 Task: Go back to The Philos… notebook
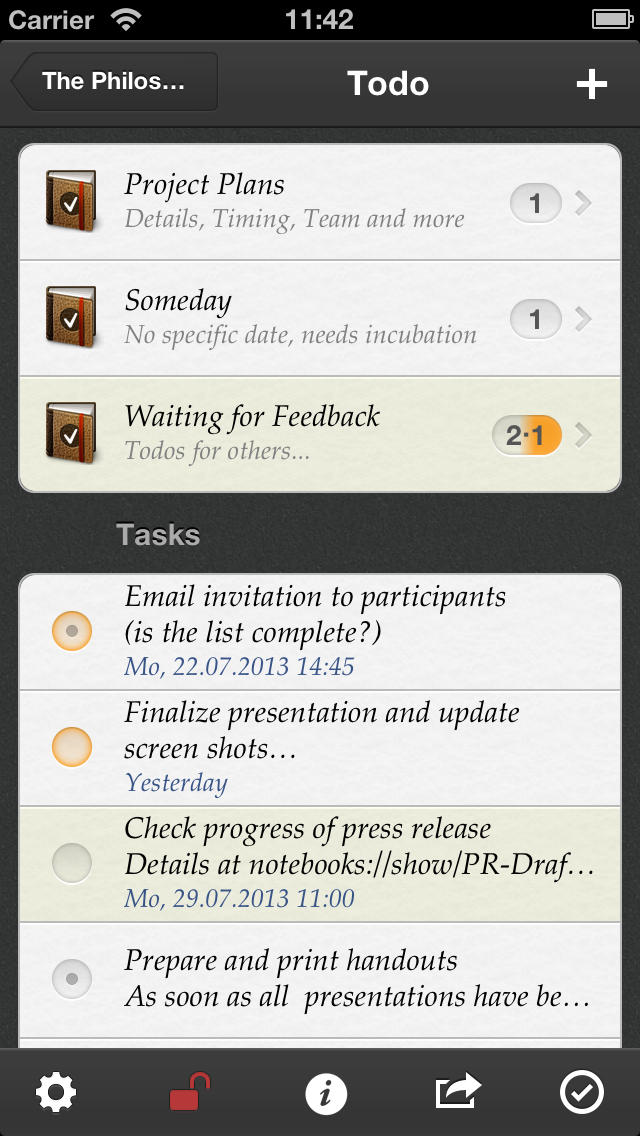pyautogui.click(x=115, y=81)
